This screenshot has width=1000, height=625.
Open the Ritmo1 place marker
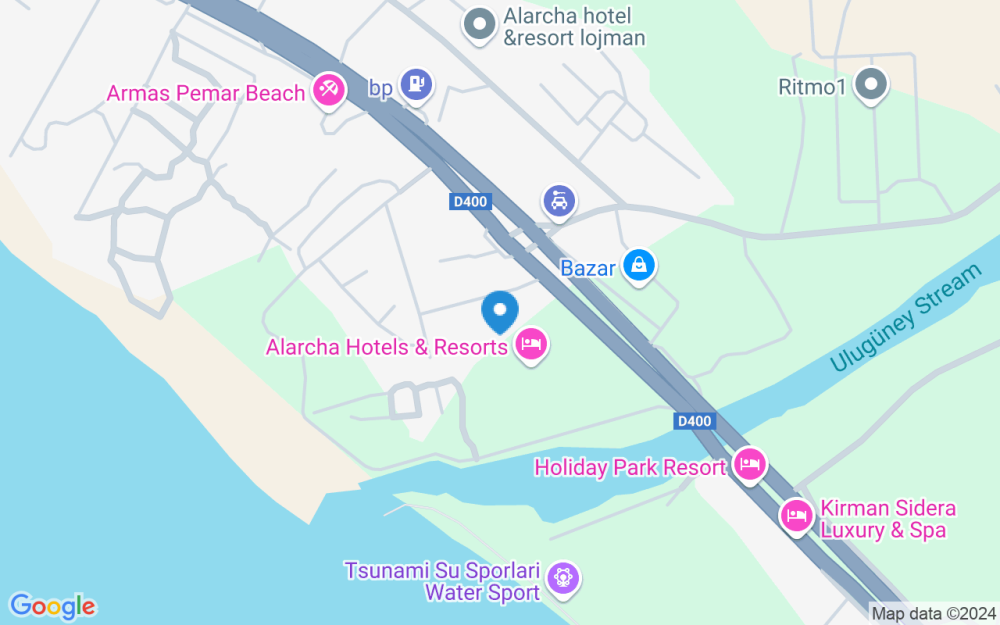[x=872, y=85]
